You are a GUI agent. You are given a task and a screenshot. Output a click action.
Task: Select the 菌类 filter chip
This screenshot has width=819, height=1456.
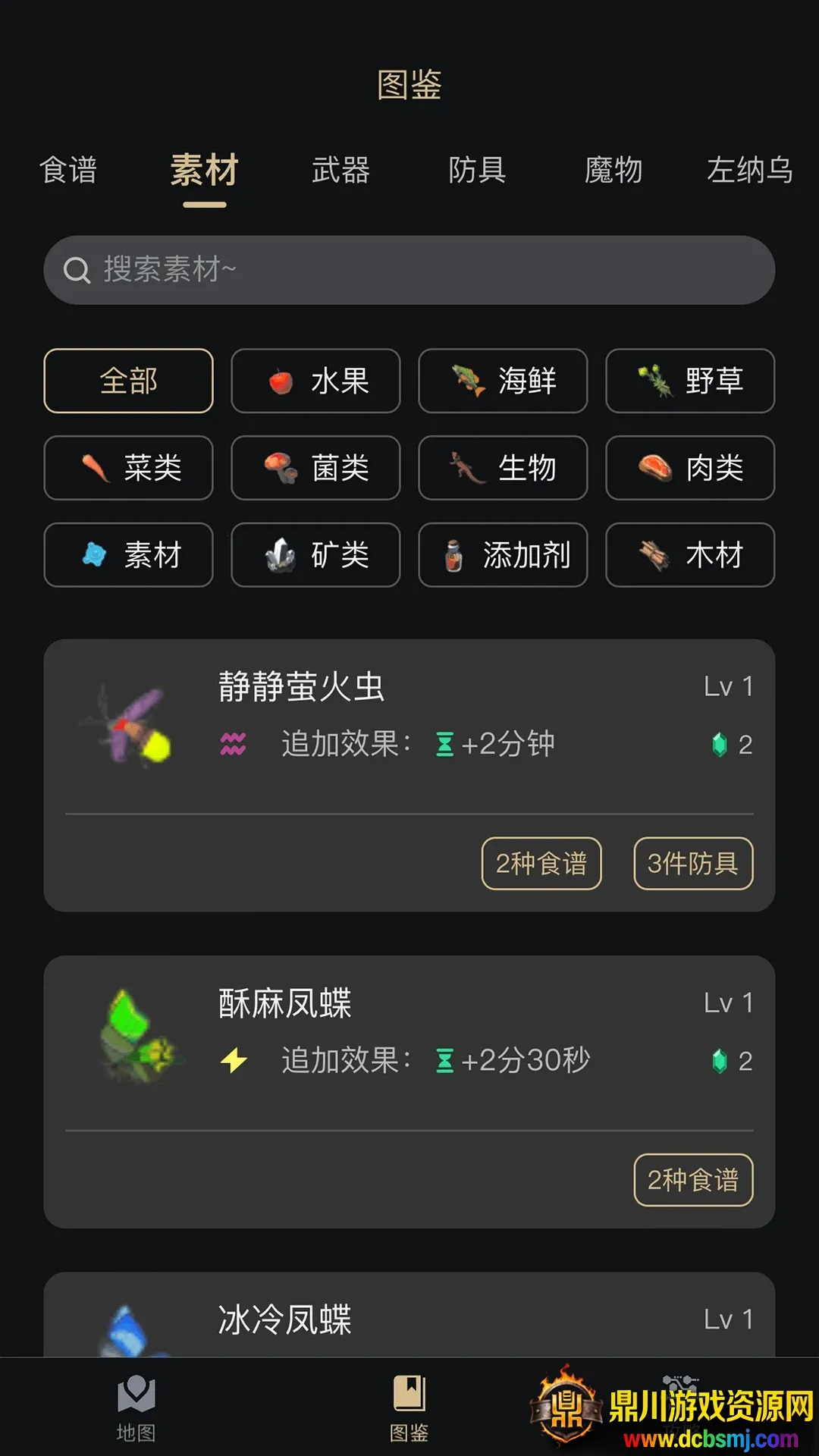[x=315, y=468]
